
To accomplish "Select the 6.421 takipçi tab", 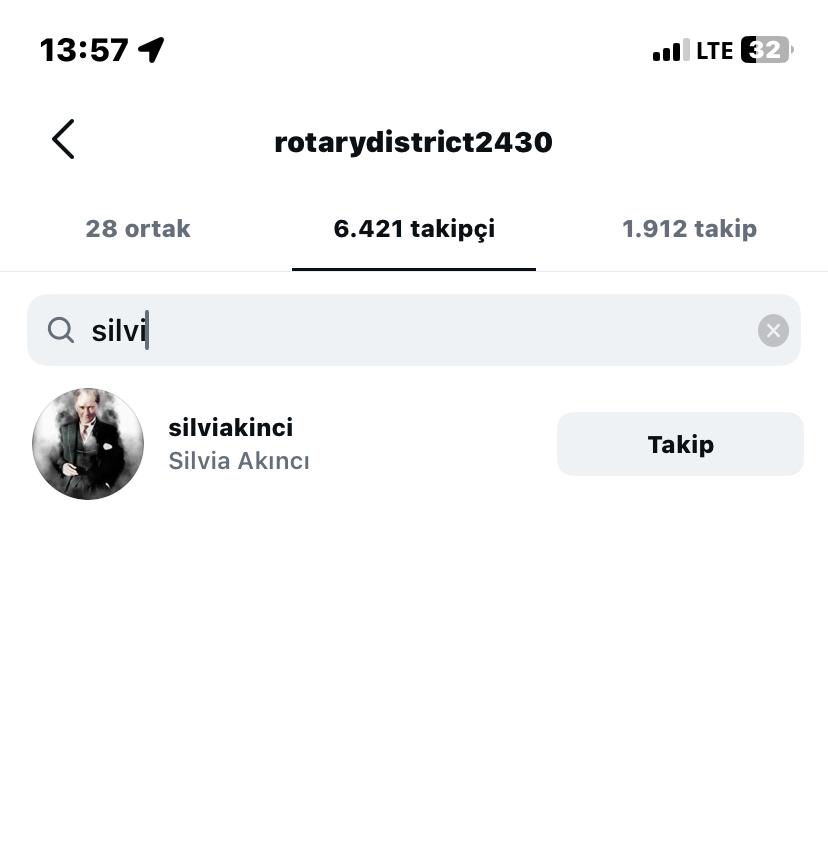I will pos(414,229).
